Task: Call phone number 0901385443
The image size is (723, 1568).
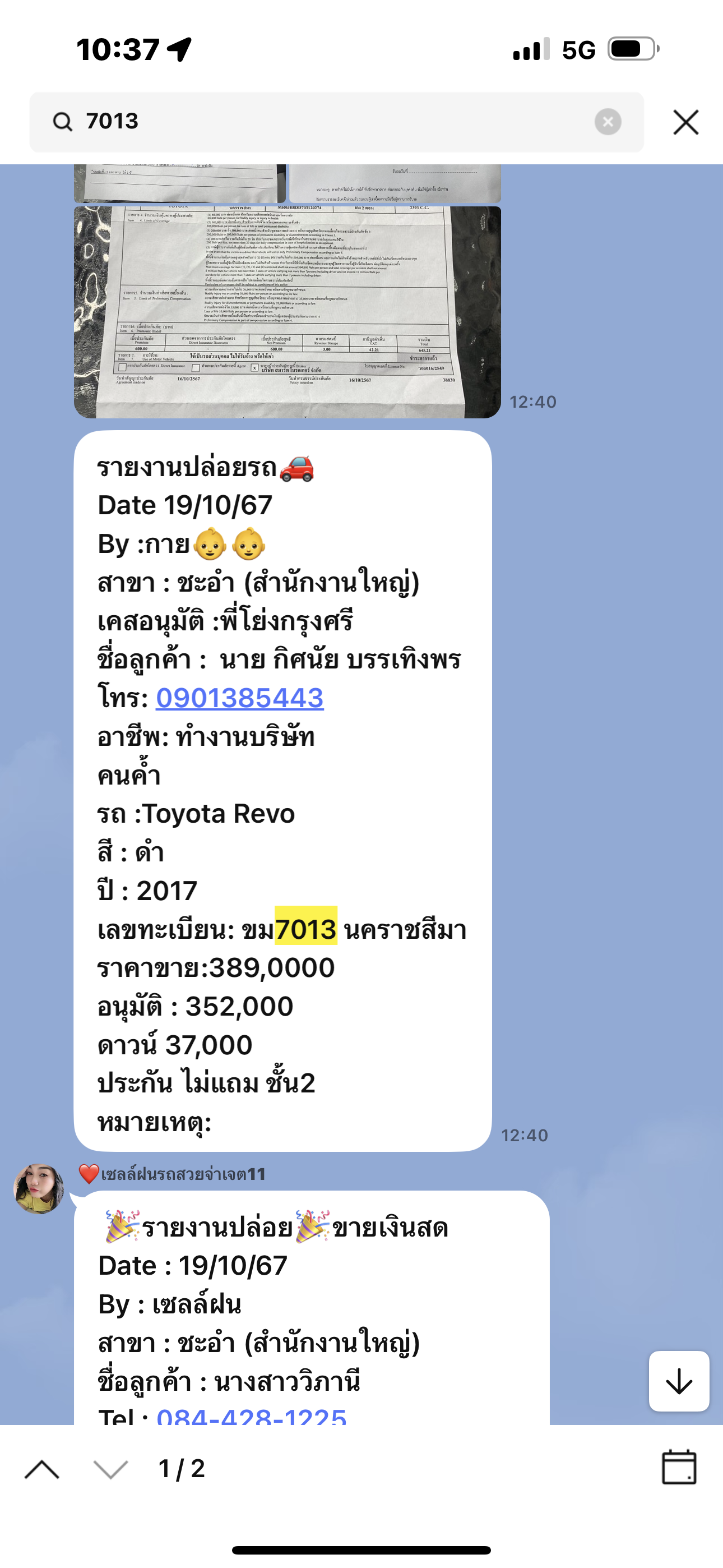Action: 240,698
